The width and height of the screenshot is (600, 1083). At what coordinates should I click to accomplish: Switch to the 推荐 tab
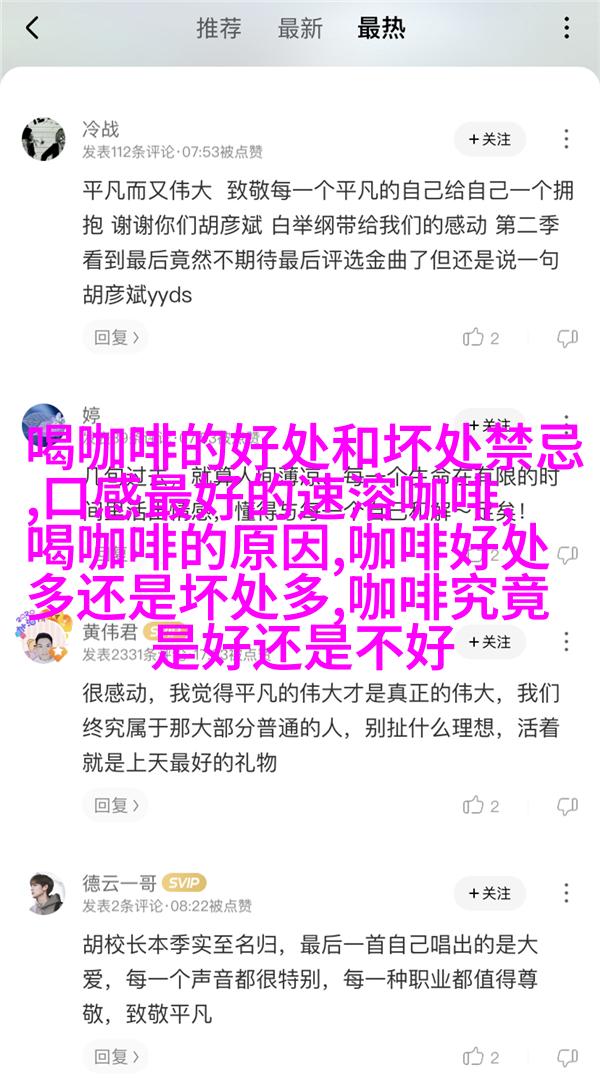point(217,28)
